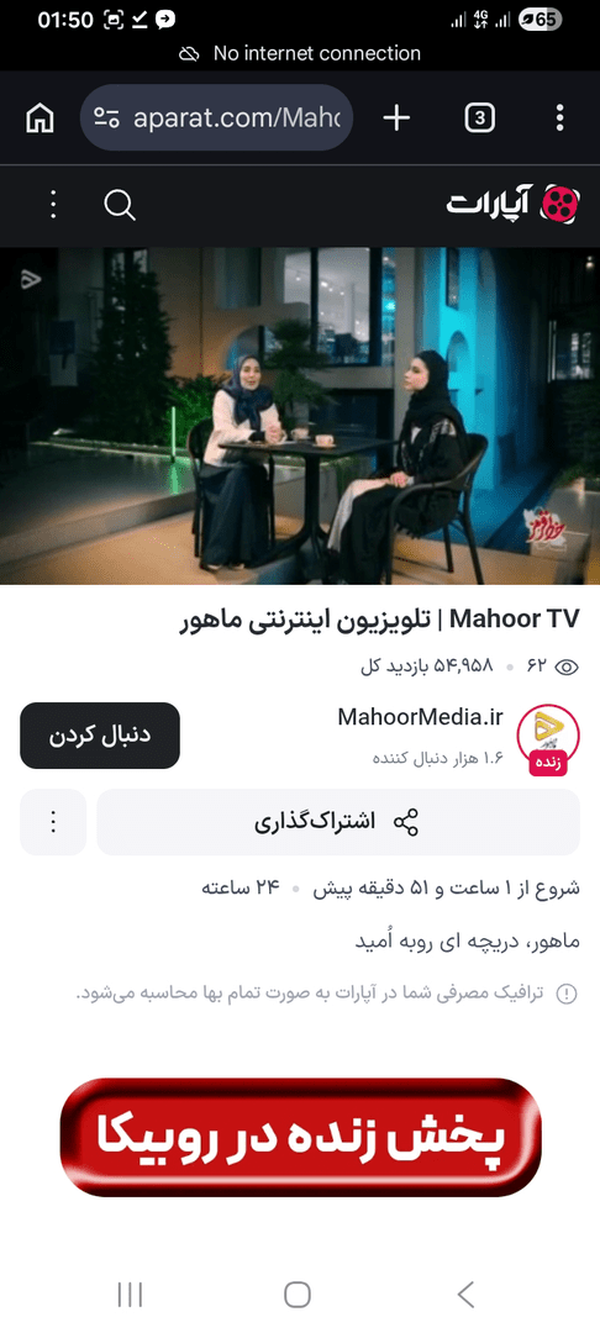Show the open tabs switcher
This screenshot has width=600, height=1333.
click(x=480, y=119)
